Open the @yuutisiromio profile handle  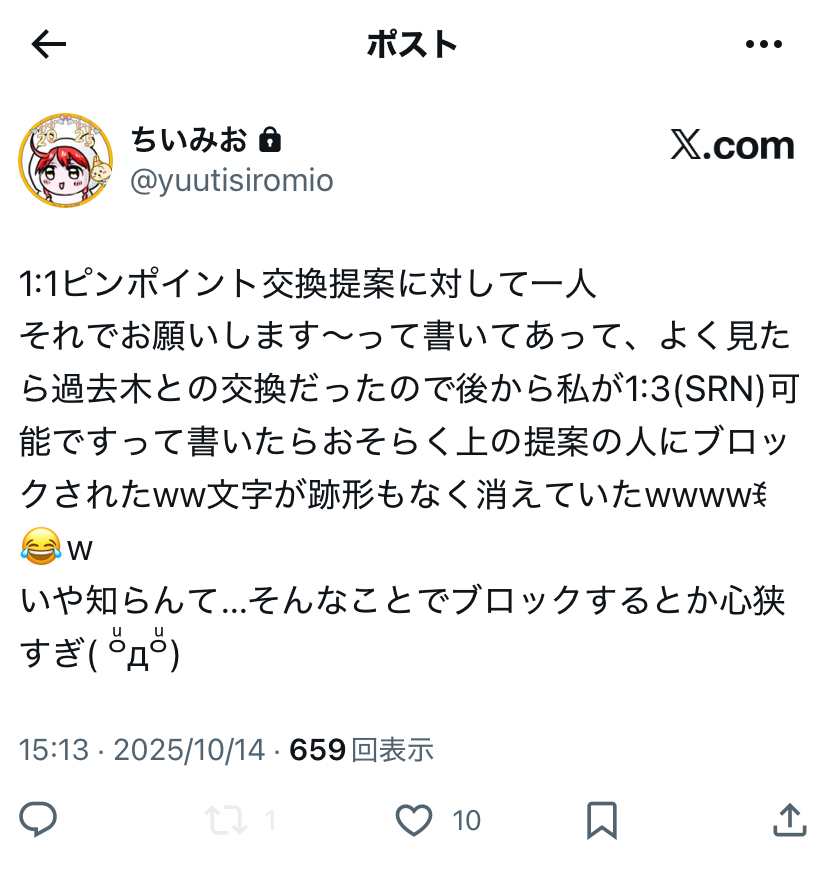[x=232, y=180]
